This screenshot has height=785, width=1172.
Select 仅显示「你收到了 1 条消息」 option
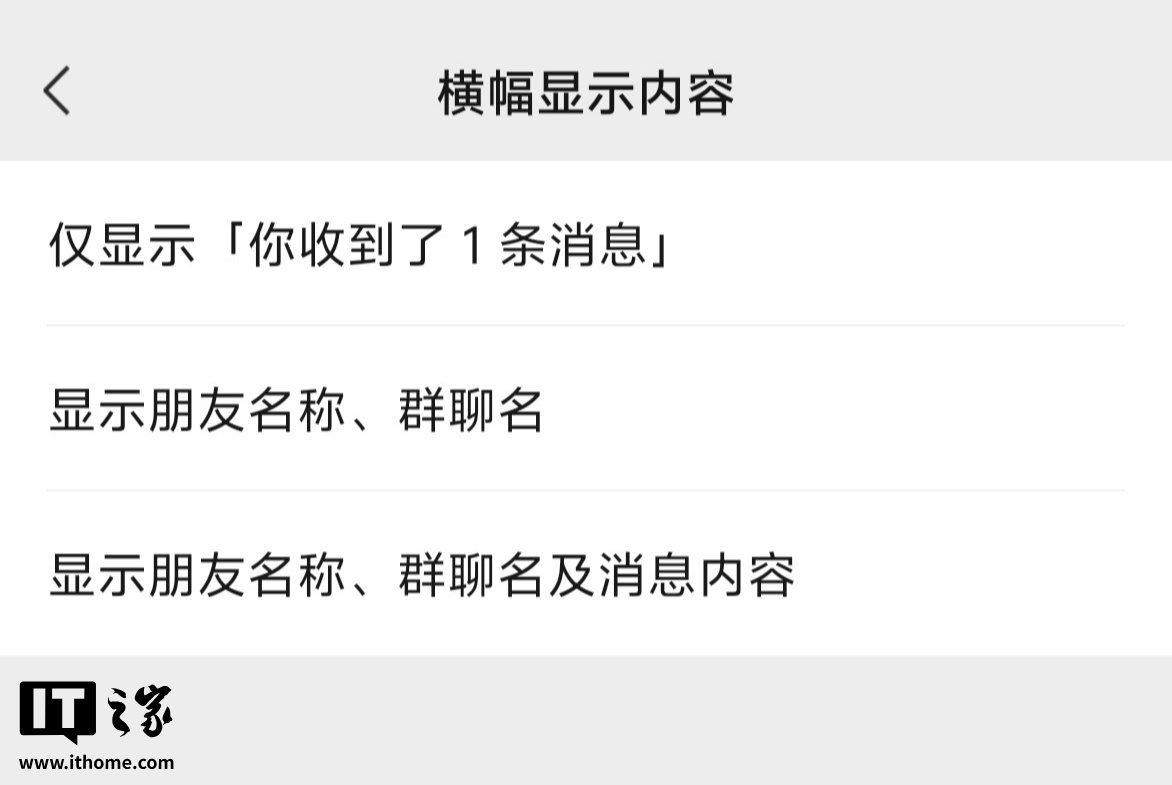tap(360, 245)
